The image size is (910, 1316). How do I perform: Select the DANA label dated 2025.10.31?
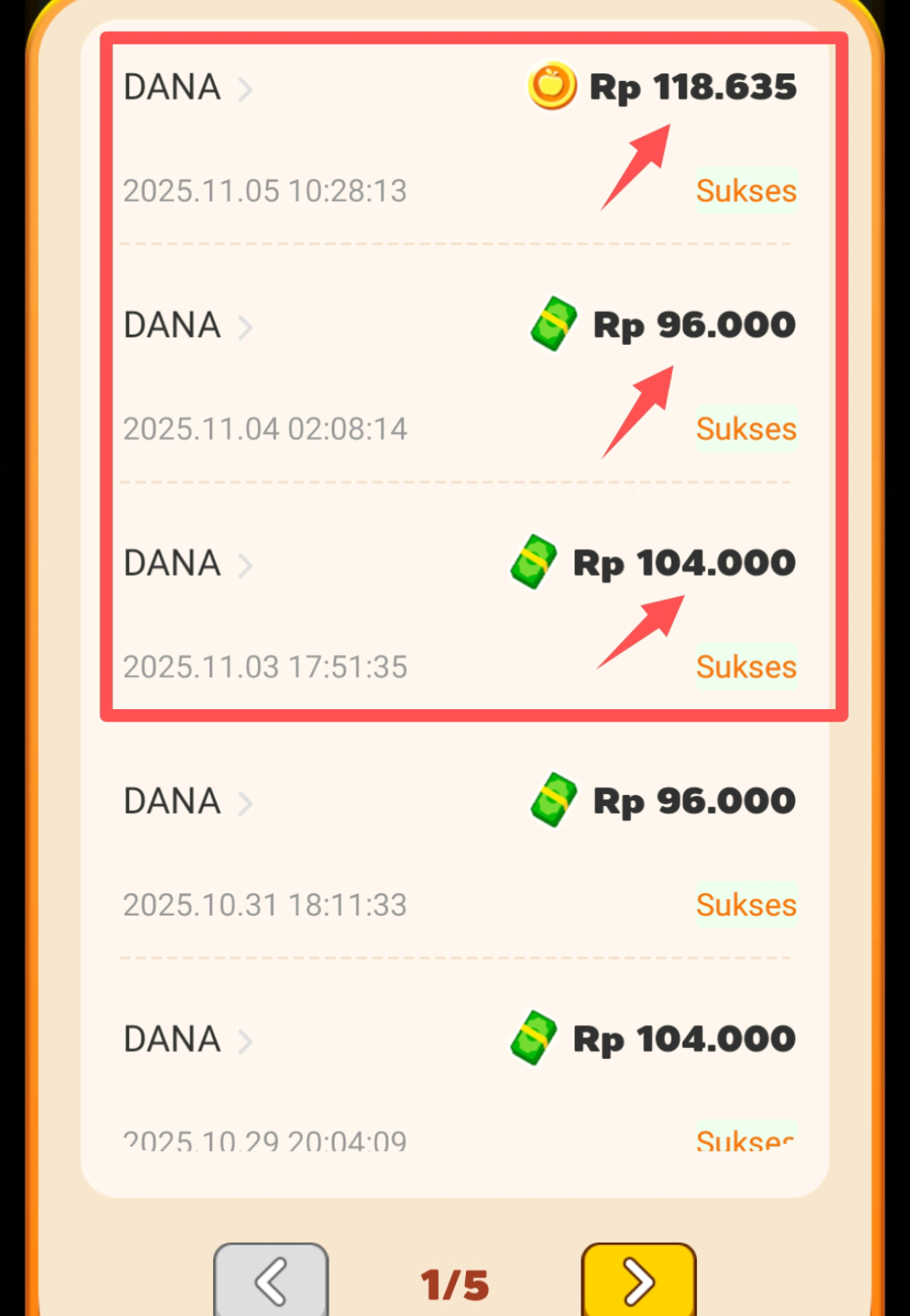pos(171,800)
